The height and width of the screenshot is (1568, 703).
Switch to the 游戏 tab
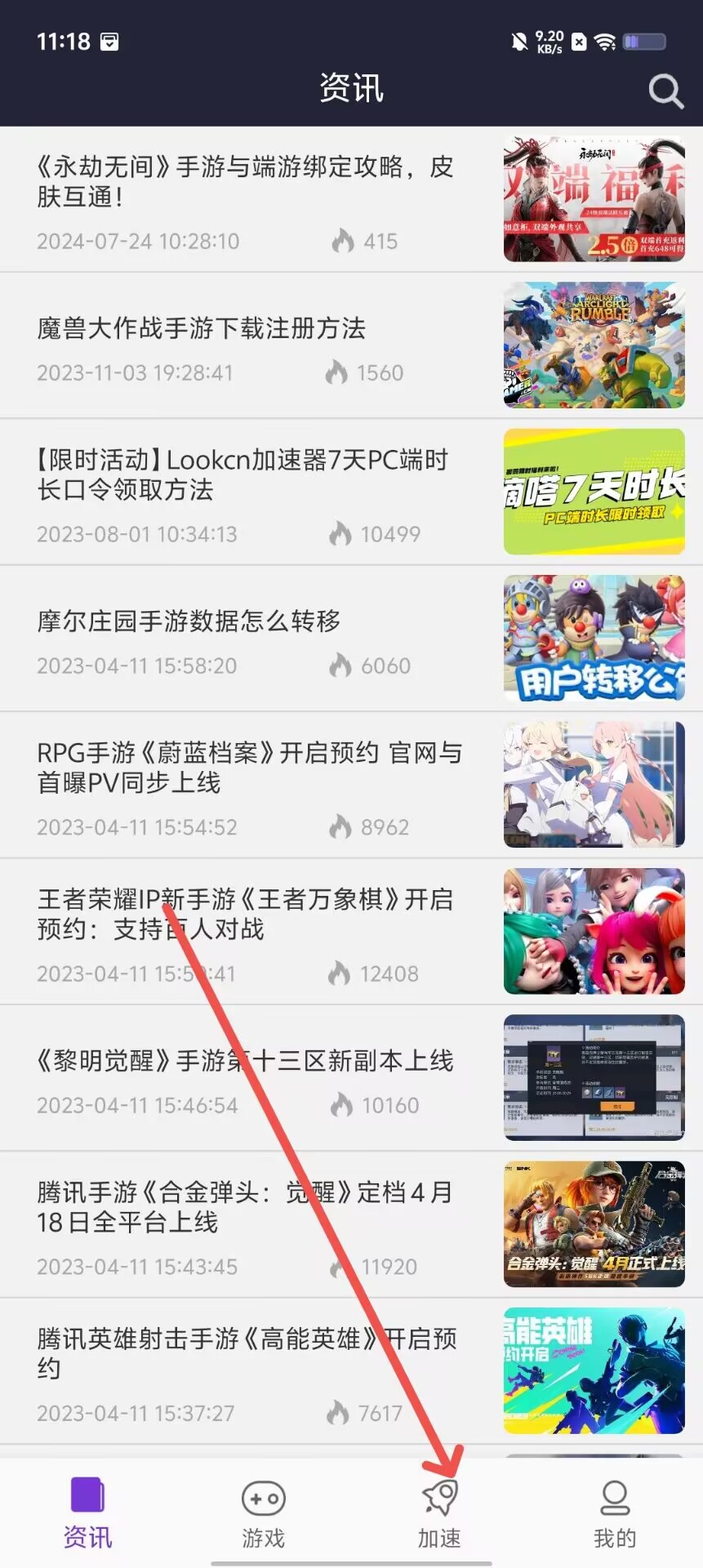coord(263,1514)
